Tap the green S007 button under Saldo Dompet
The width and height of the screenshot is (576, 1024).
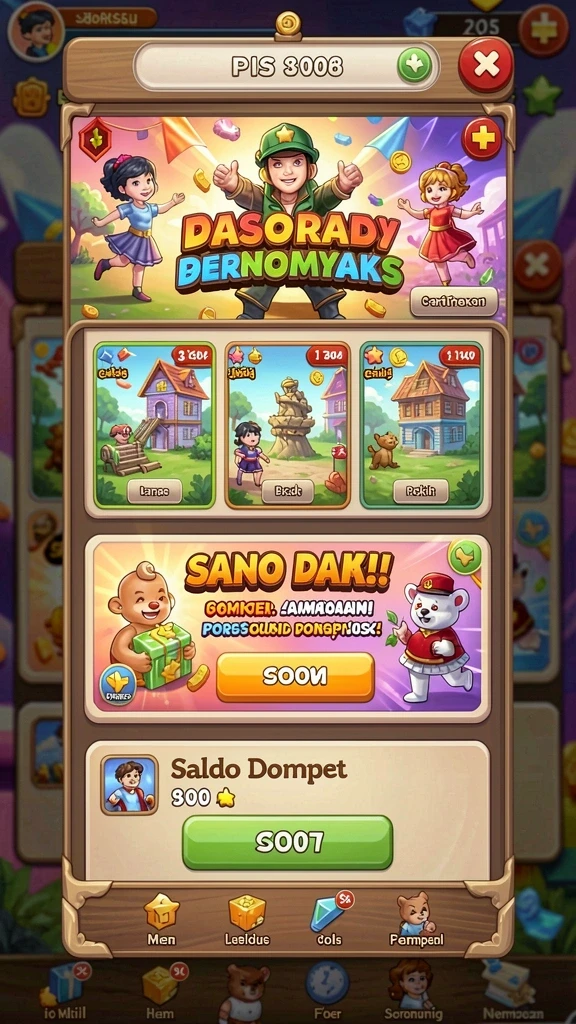(x=287, y=842)
